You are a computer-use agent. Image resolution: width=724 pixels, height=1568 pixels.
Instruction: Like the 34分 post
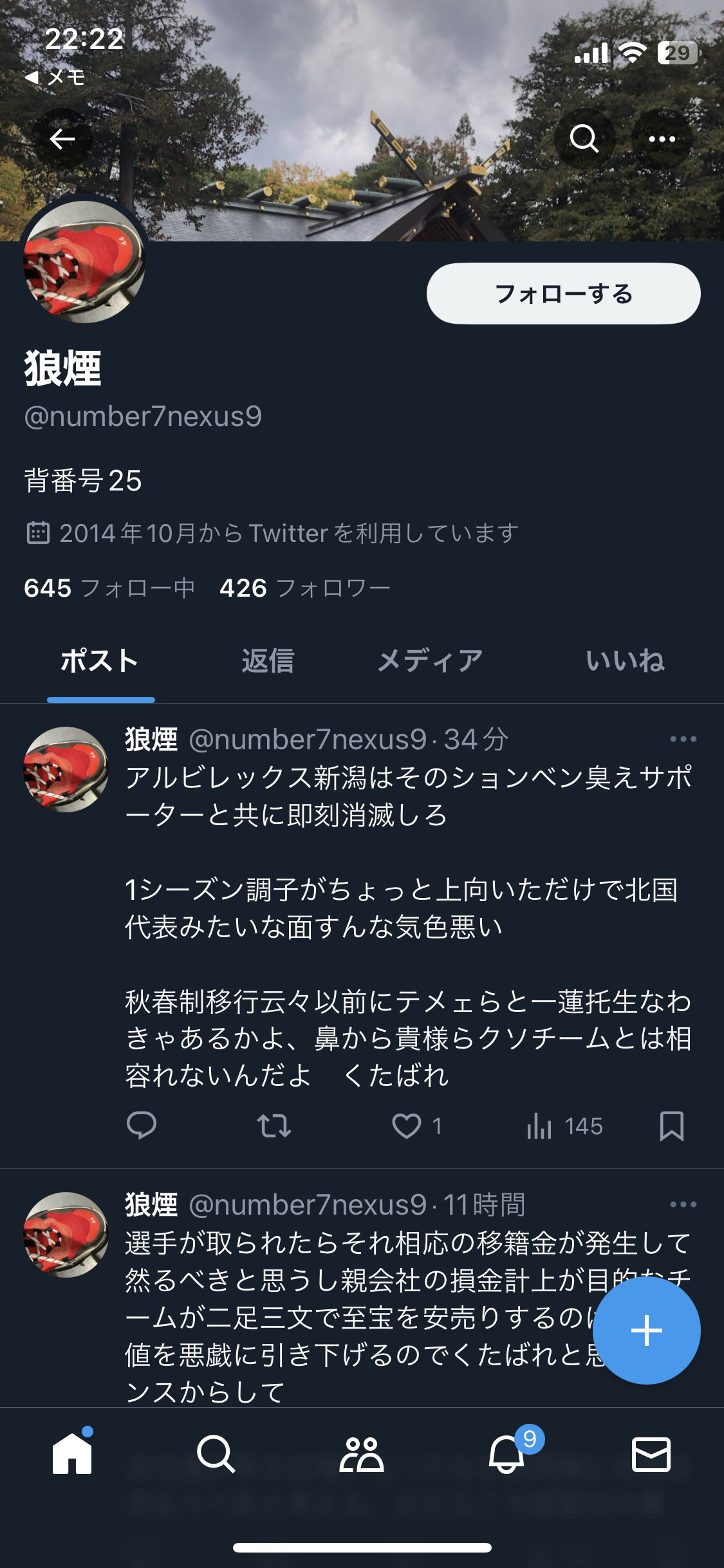407,1126
